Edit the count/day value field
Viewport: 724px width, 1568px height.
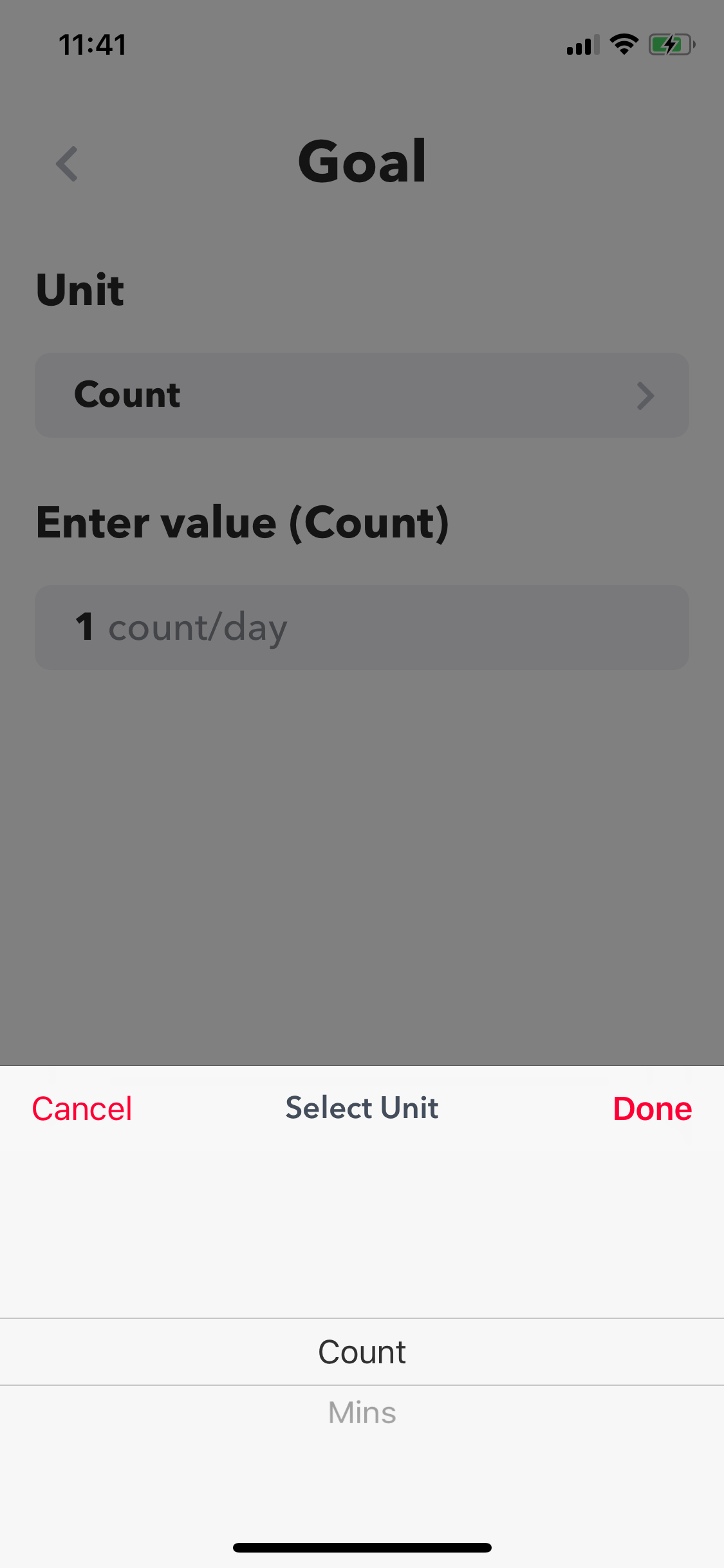(x=362, y=627)
